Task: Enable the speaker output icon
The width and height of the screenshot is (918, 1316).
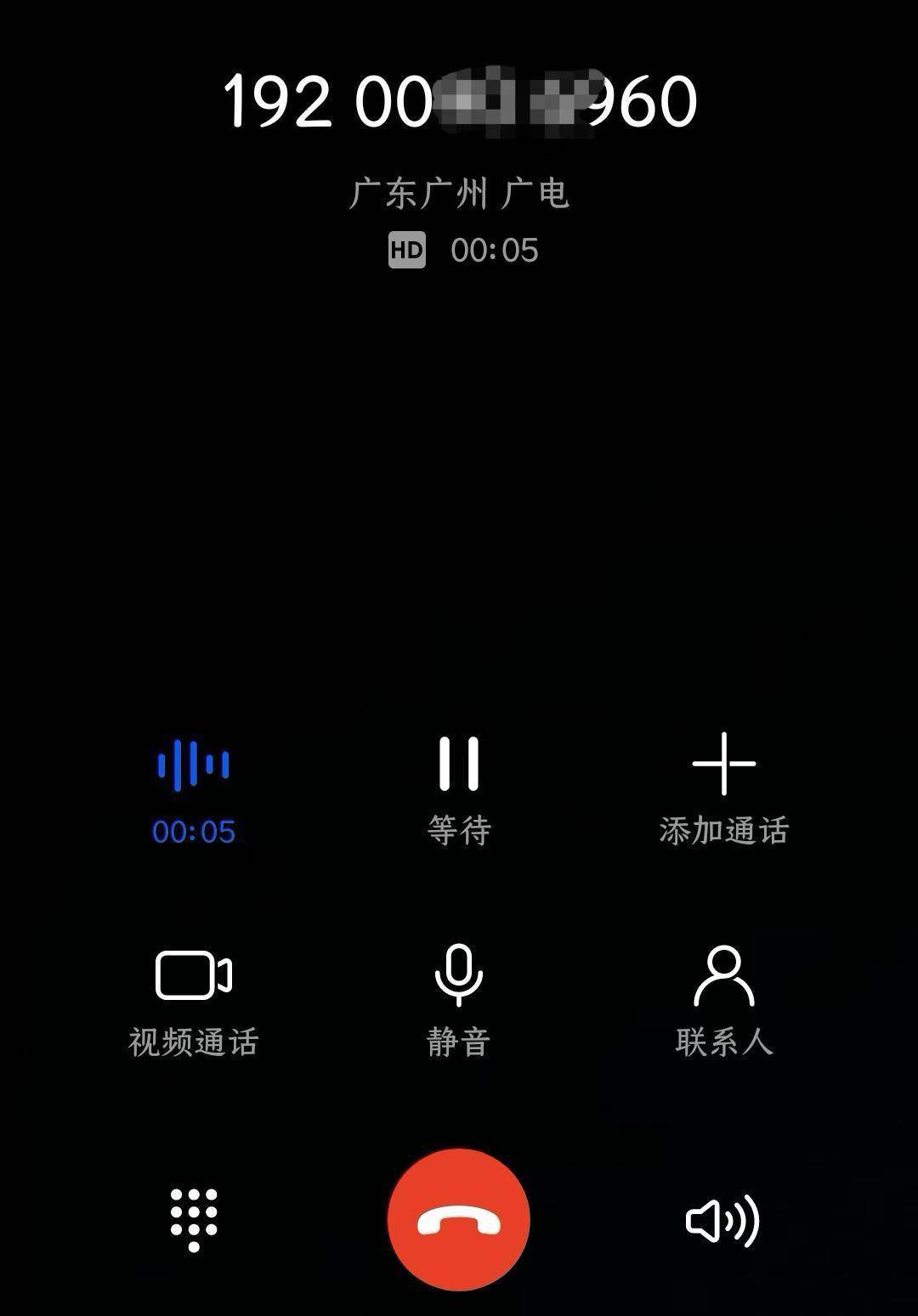Action: point(723,1219)
